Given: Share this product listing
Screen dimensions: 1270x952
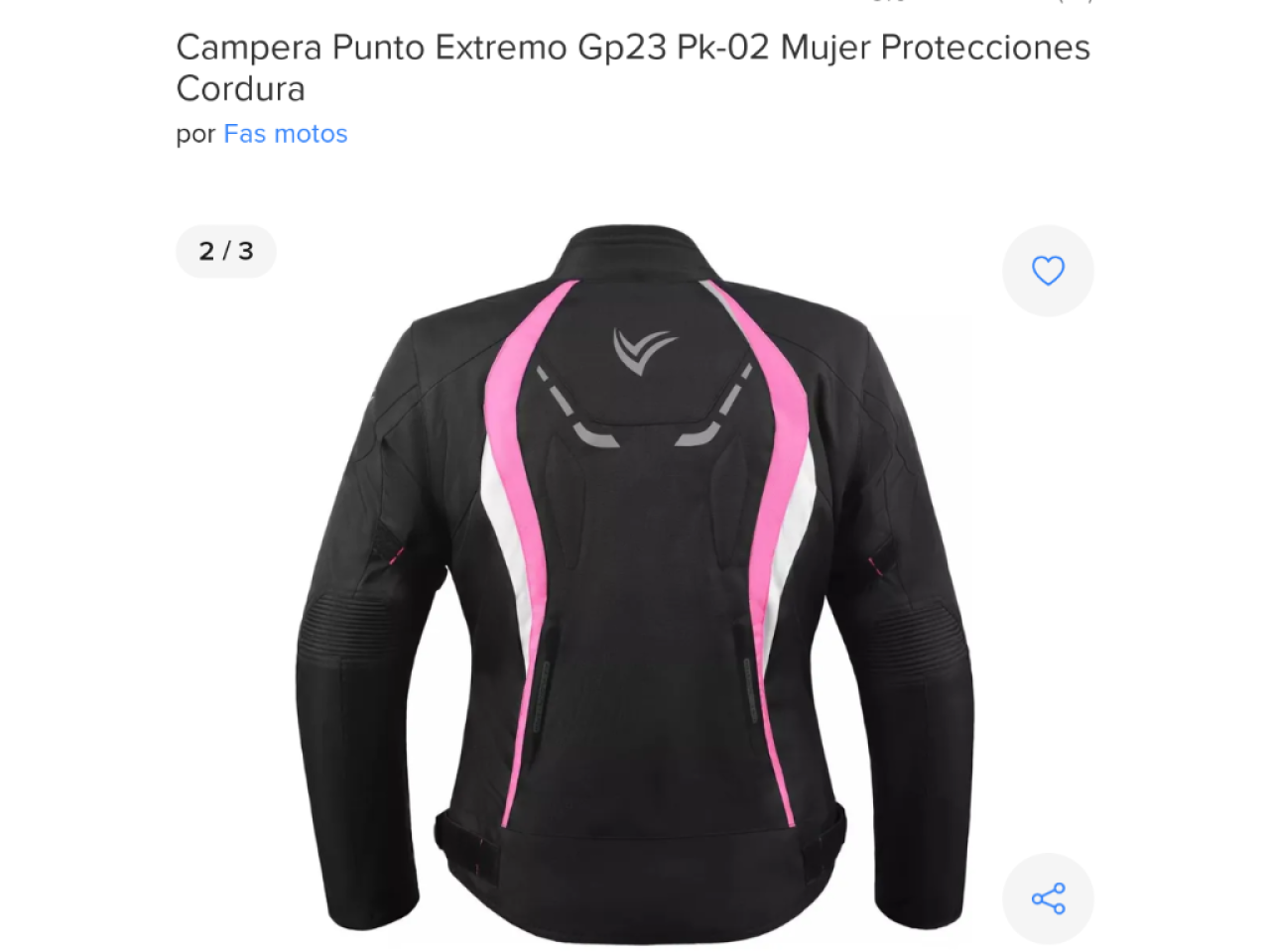Looking at the screenshot, I should [x=1048, y=898].
